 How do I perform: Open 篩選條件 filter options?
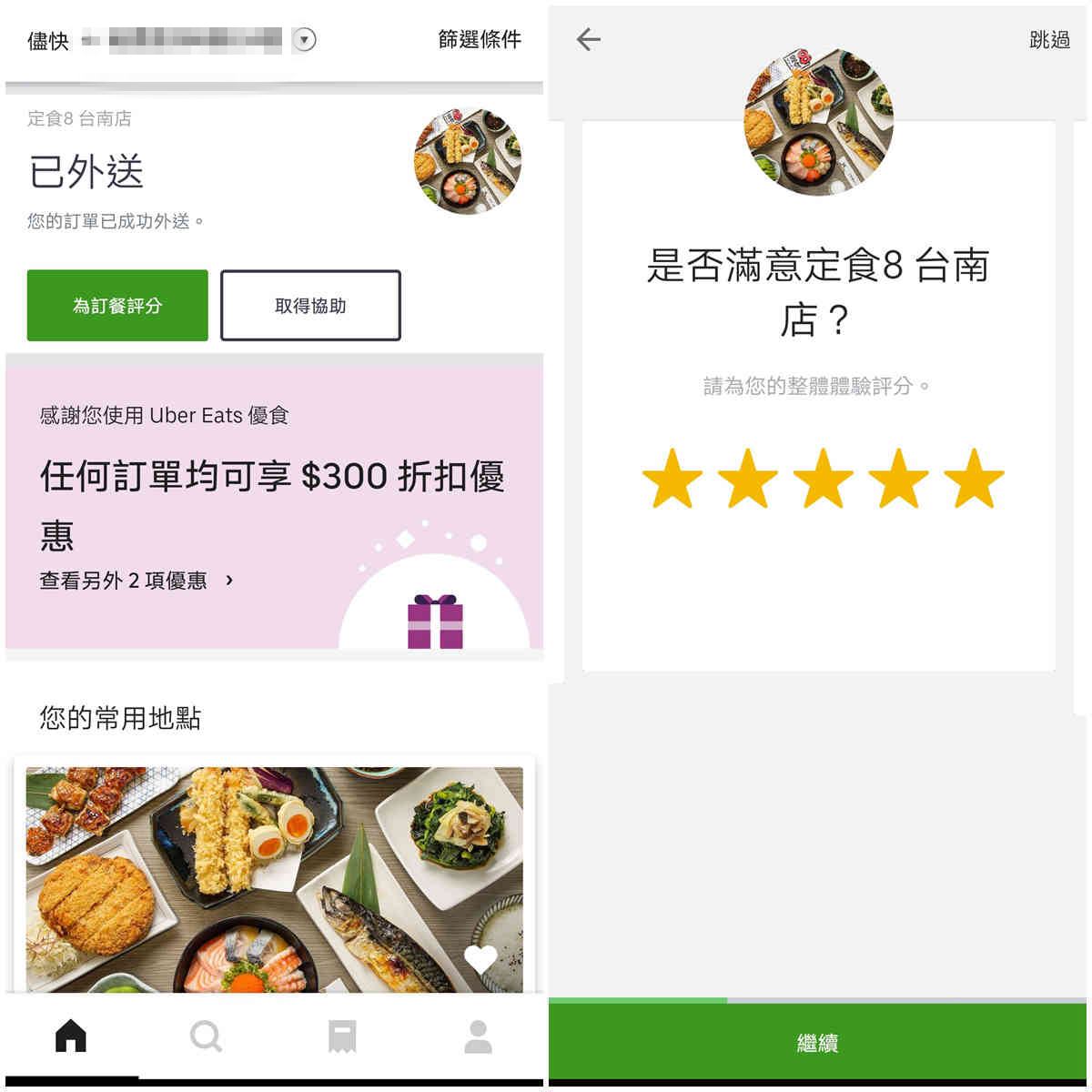[480, 39]
